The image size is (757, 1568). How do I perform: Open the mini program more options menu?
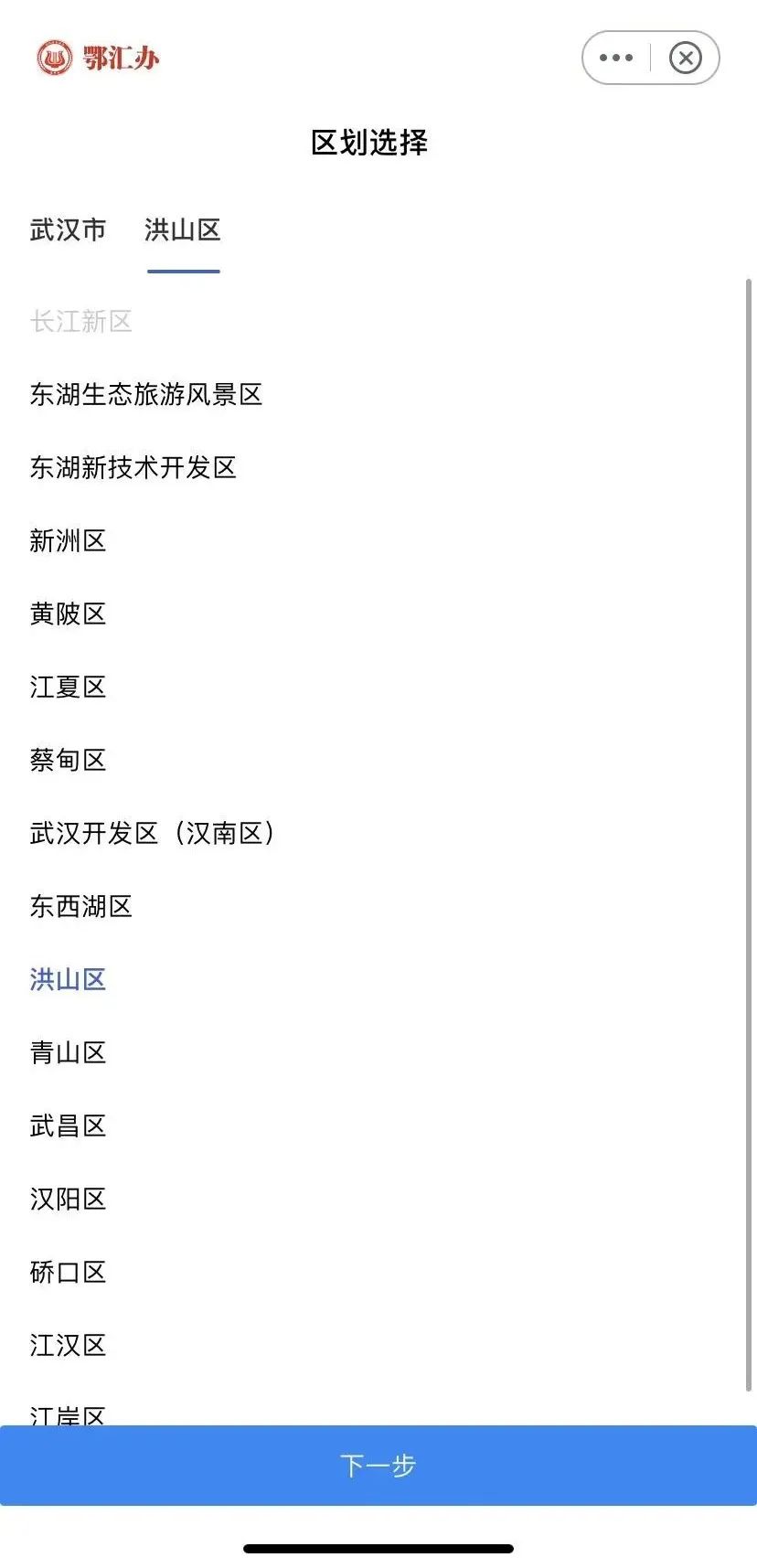pyautogui.click(x=616, y=58)
